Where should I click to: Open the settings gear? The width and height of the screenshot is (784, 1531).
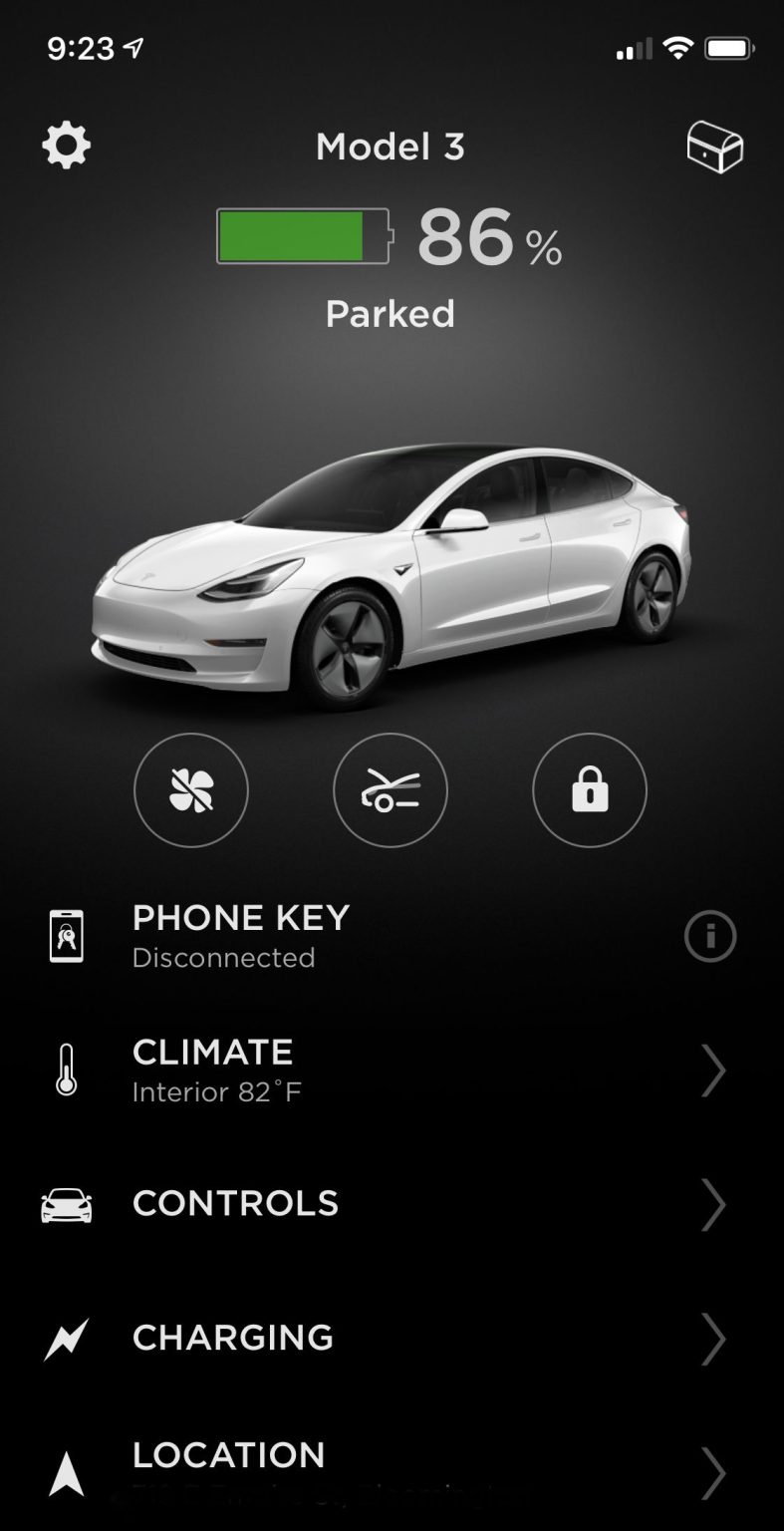(x=66, y=147)
